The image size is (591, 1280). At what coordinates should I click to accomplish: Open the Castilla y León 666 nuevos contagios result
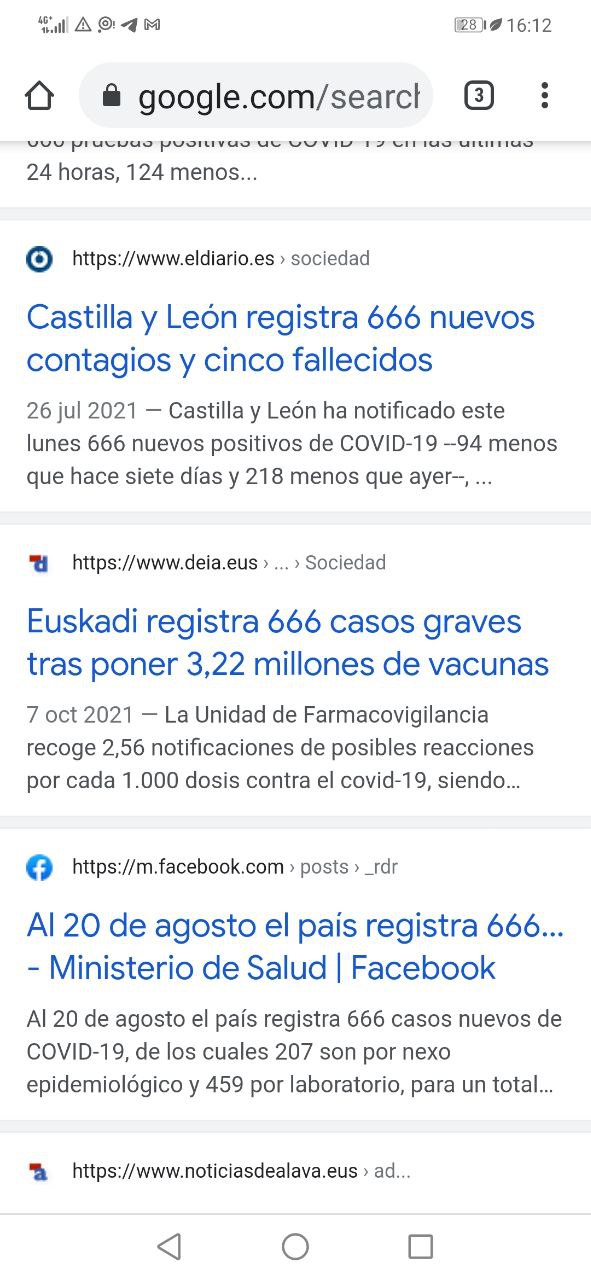point(281,338)
